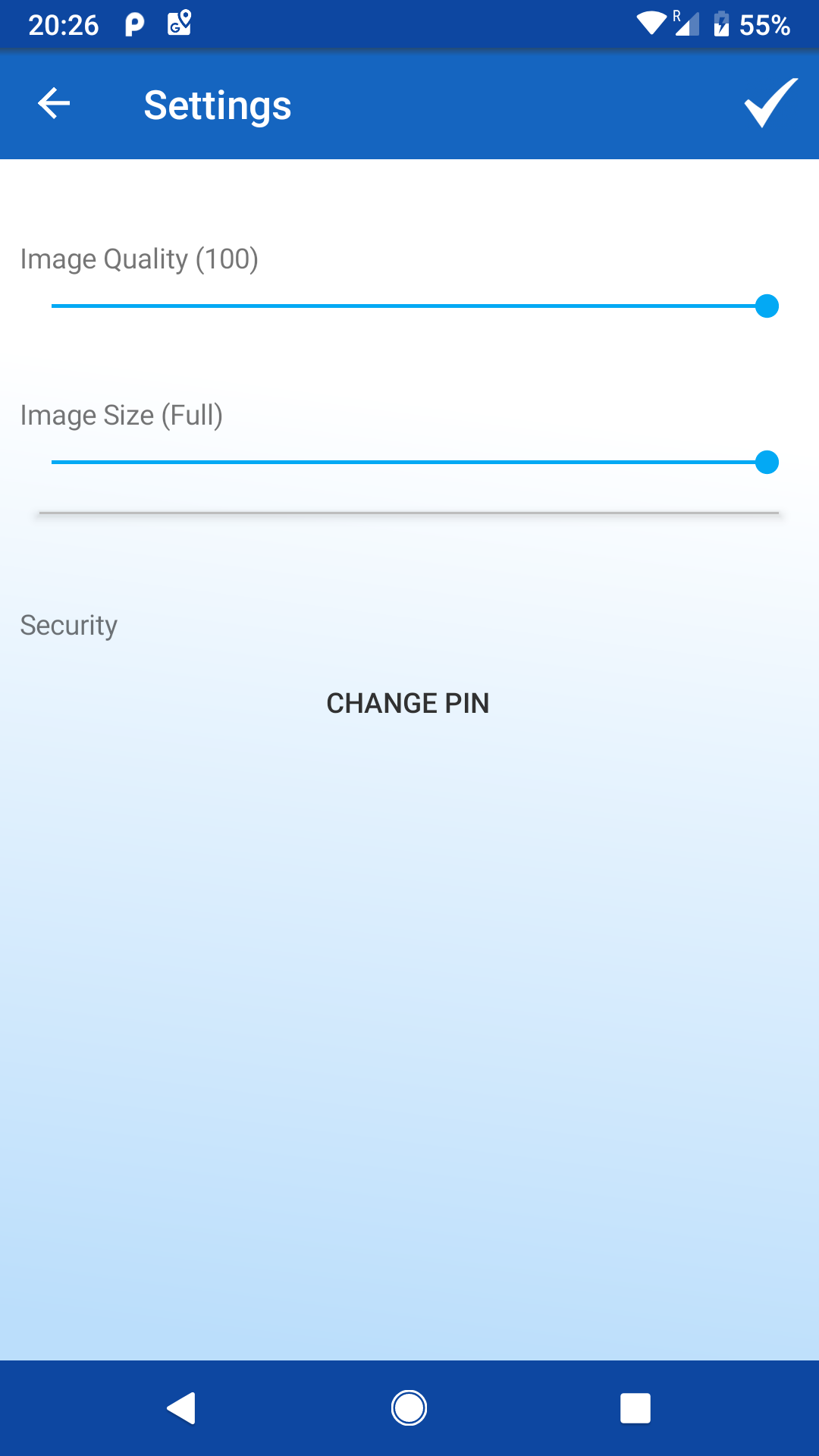Go back using the app bar arrow
The image size is (819, 1456).
(x=54, y=104)
